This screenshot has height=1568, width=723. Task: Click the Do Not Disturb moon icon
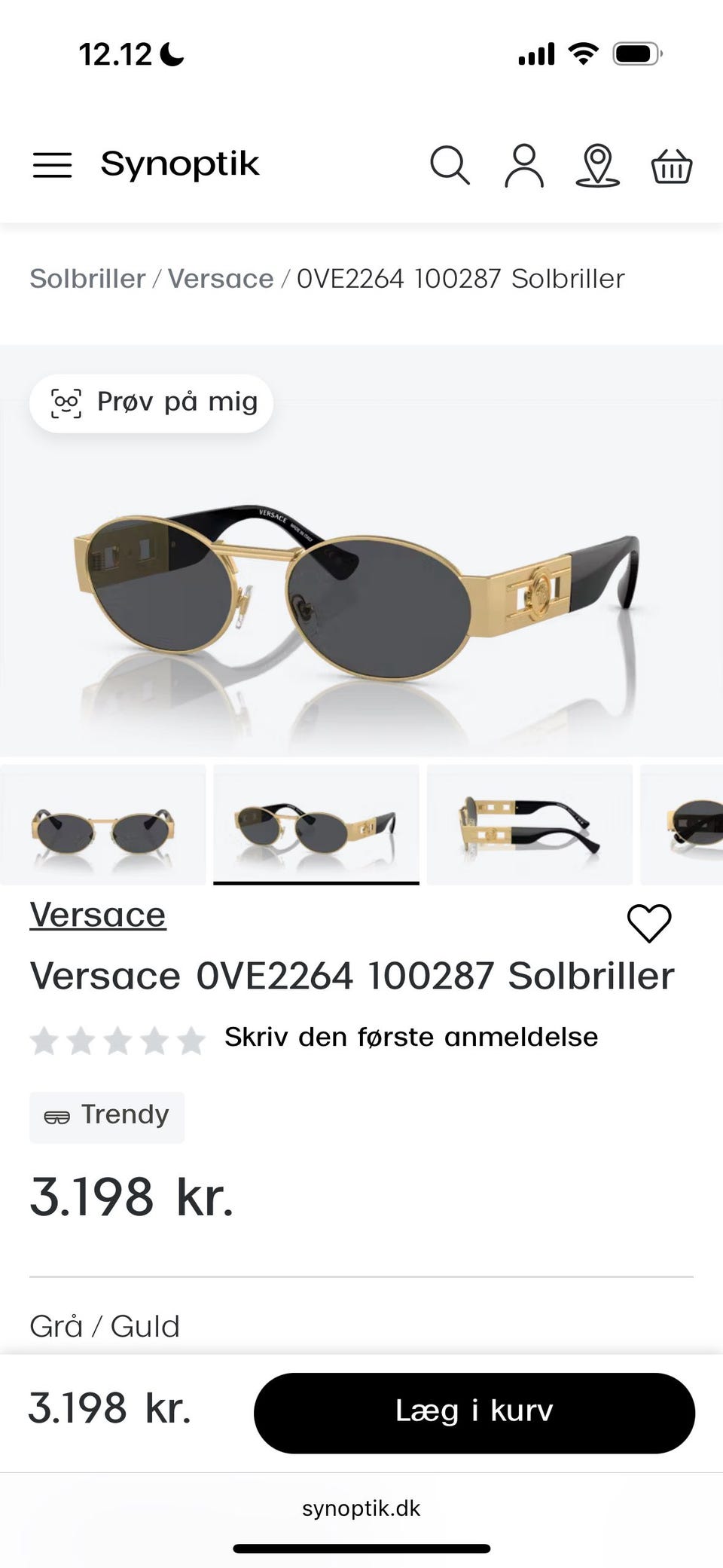tap(172, 51)
